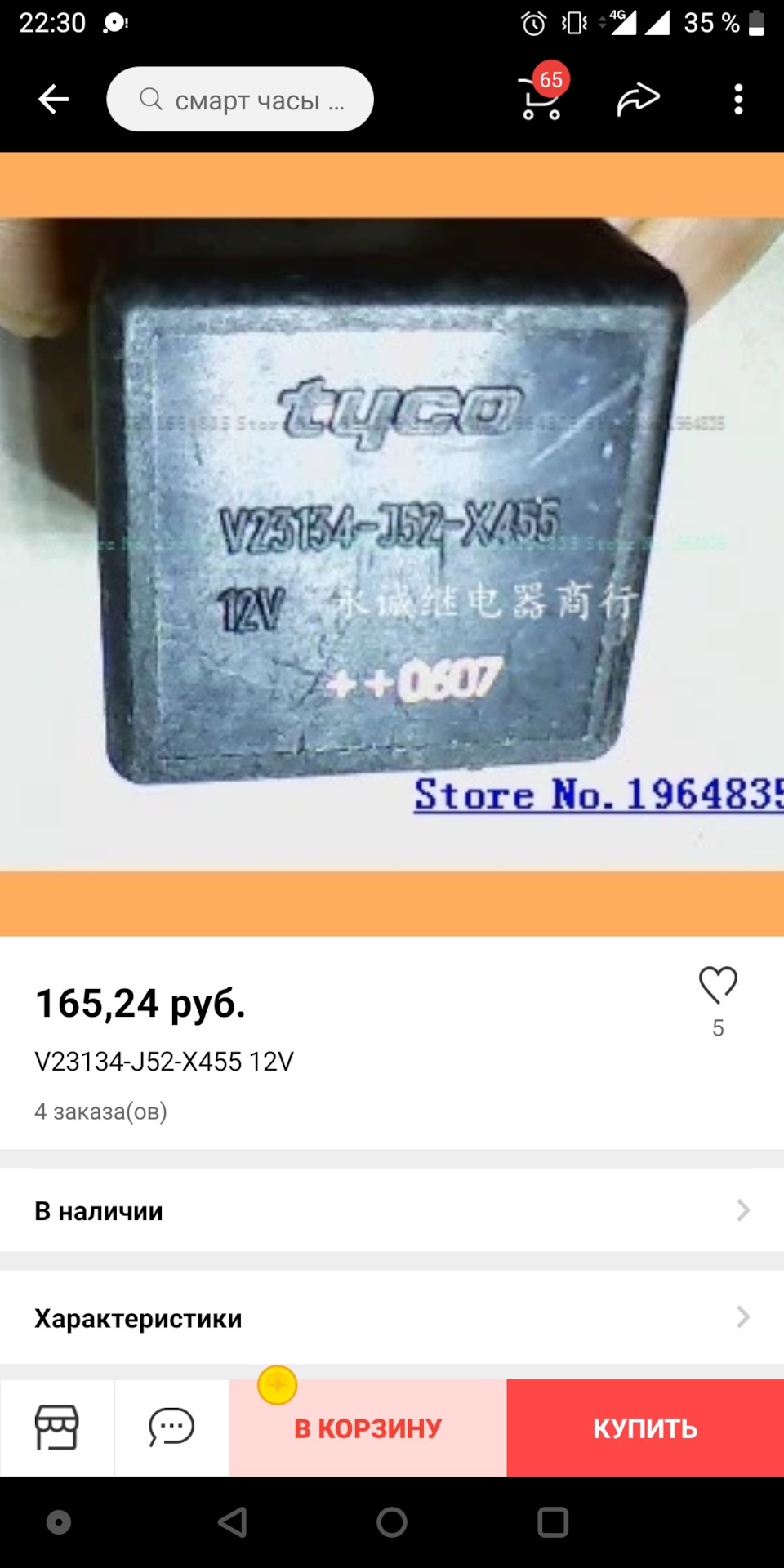Tap 'В КОРЗИНУ' to add to cart
784x1568 pixels.
(367, 1428)
